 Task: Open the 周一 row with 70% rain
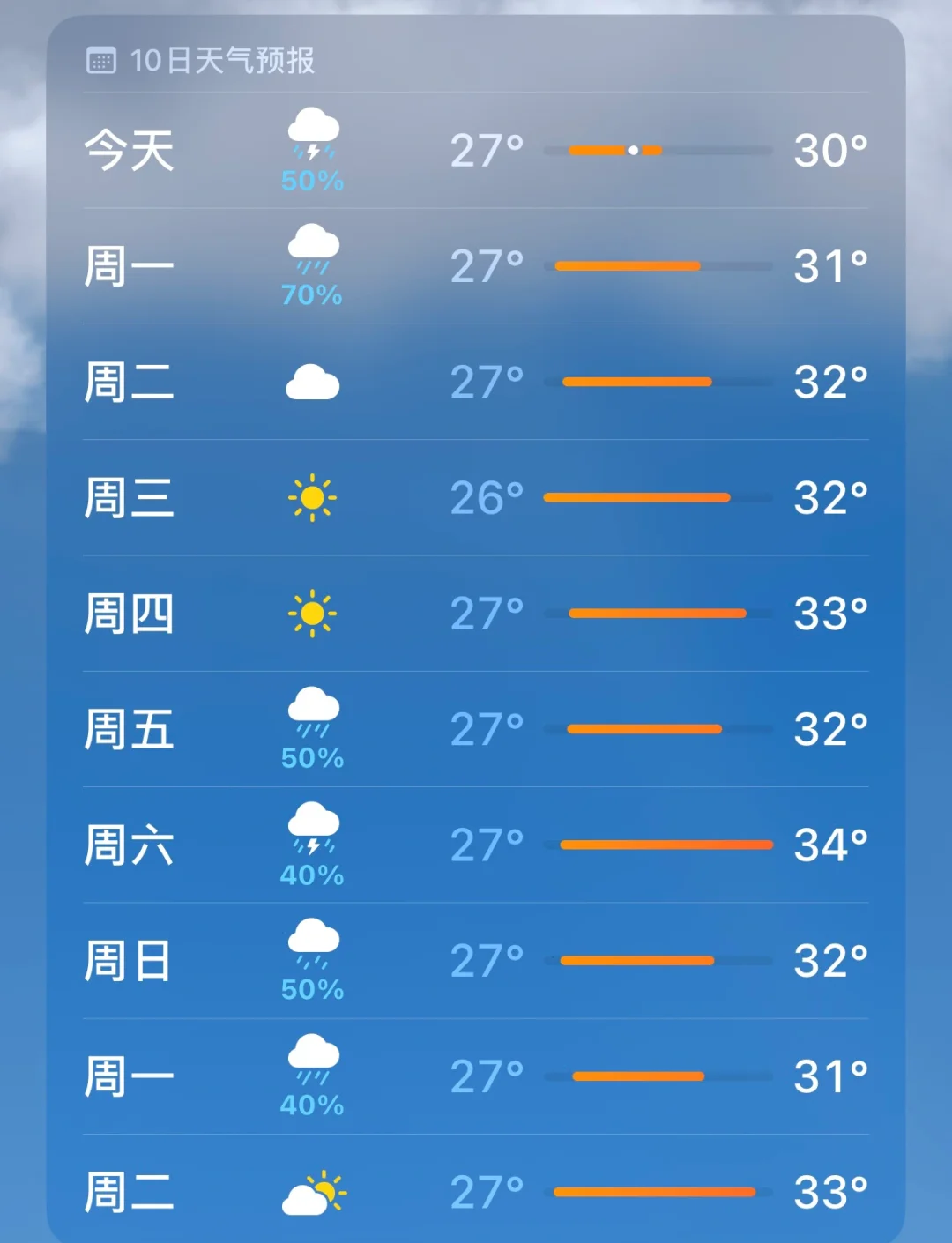click(476, 266)
